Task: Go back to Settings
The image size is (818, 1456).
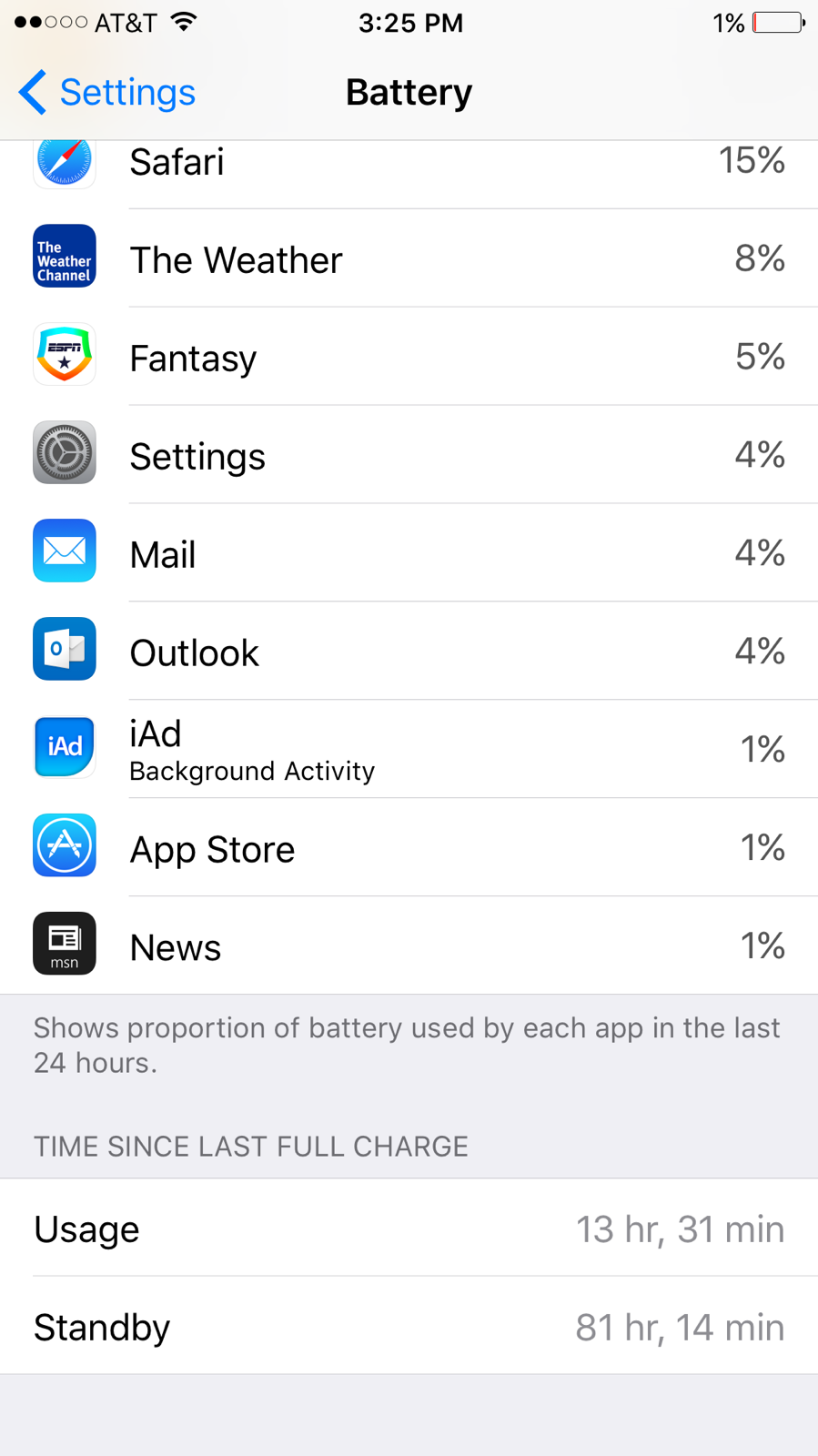Action: (x=107, y=93)
